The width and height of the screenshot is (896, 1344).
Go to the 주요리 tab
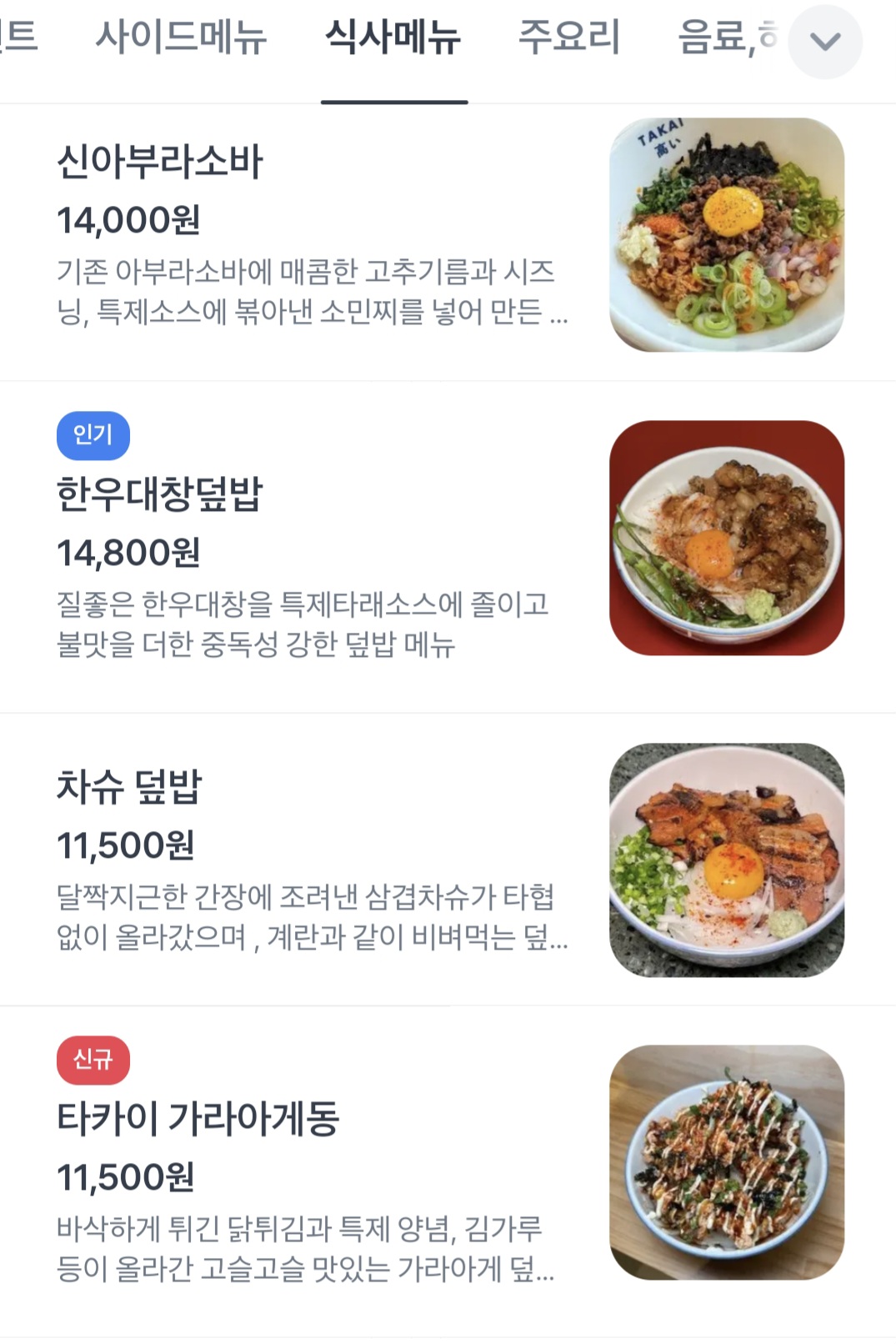[x=569, y=38]
